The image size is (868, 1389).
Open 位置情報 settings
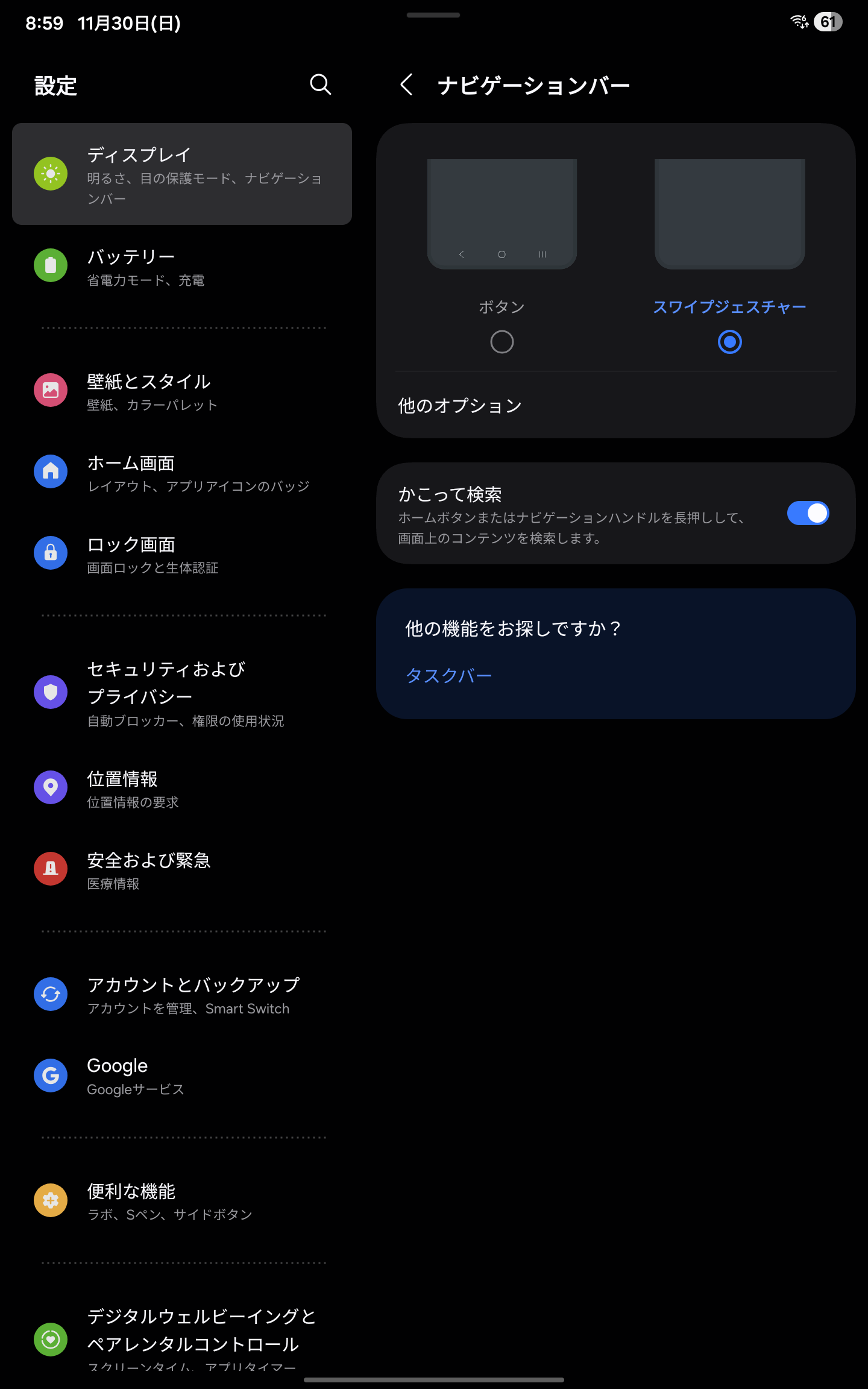click(x=182, y=789)
